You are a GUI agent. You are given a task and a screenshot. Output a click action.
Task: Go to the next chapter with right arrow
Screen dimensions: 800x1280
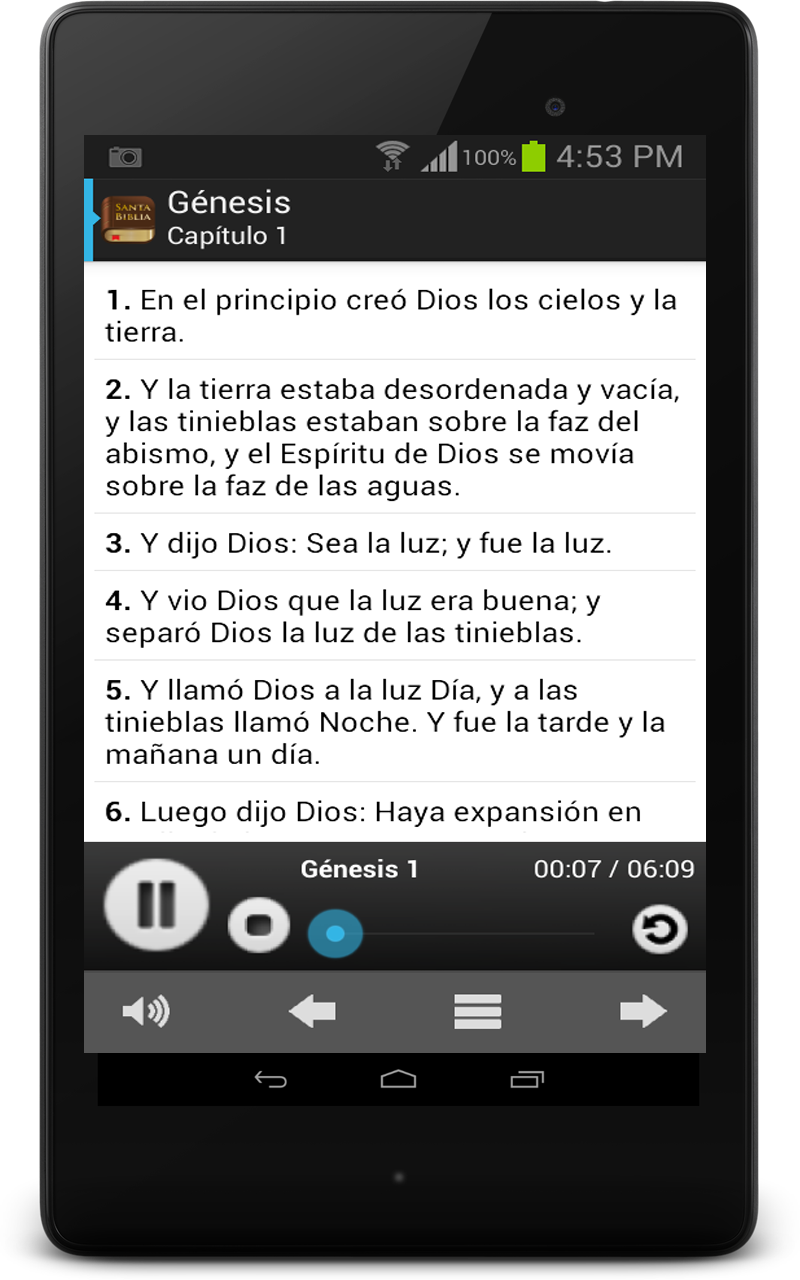(642, 1012)
